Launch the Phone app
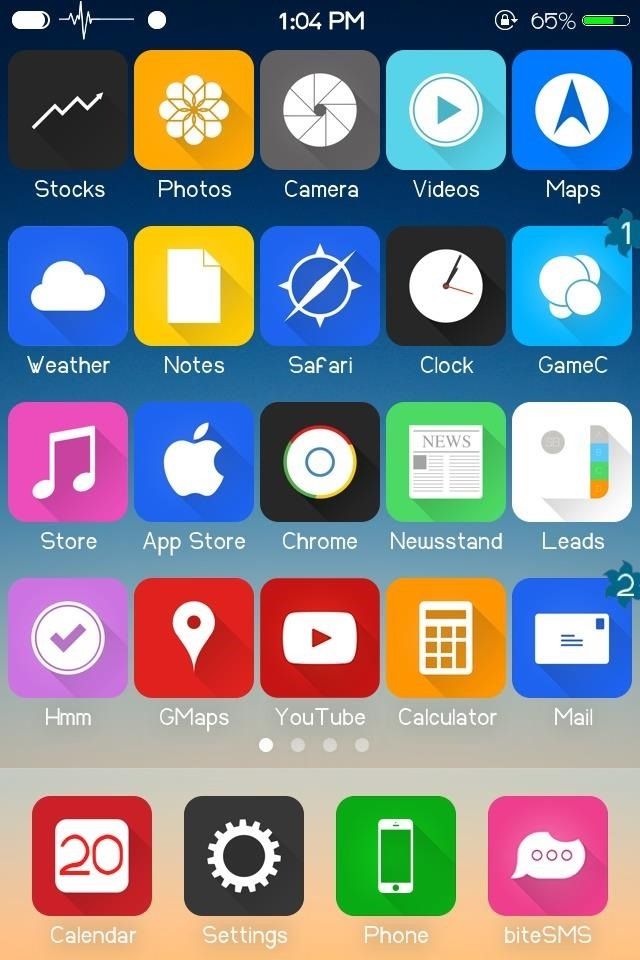The width and height of the screenshot is (640, 960). tap(396, 856)
